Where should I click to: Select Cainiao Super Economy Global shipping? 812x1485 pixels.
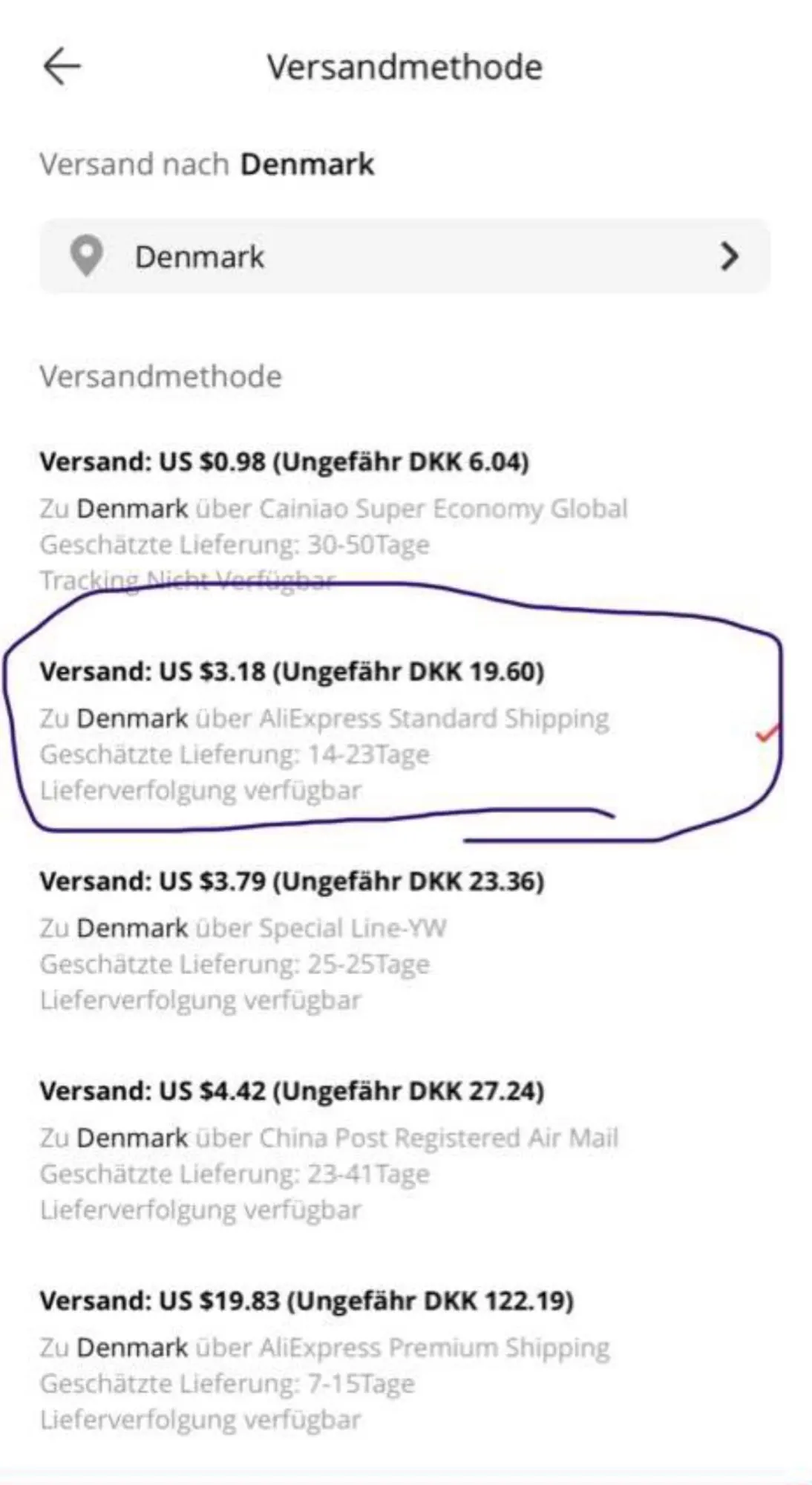click(x=334, y=520)
